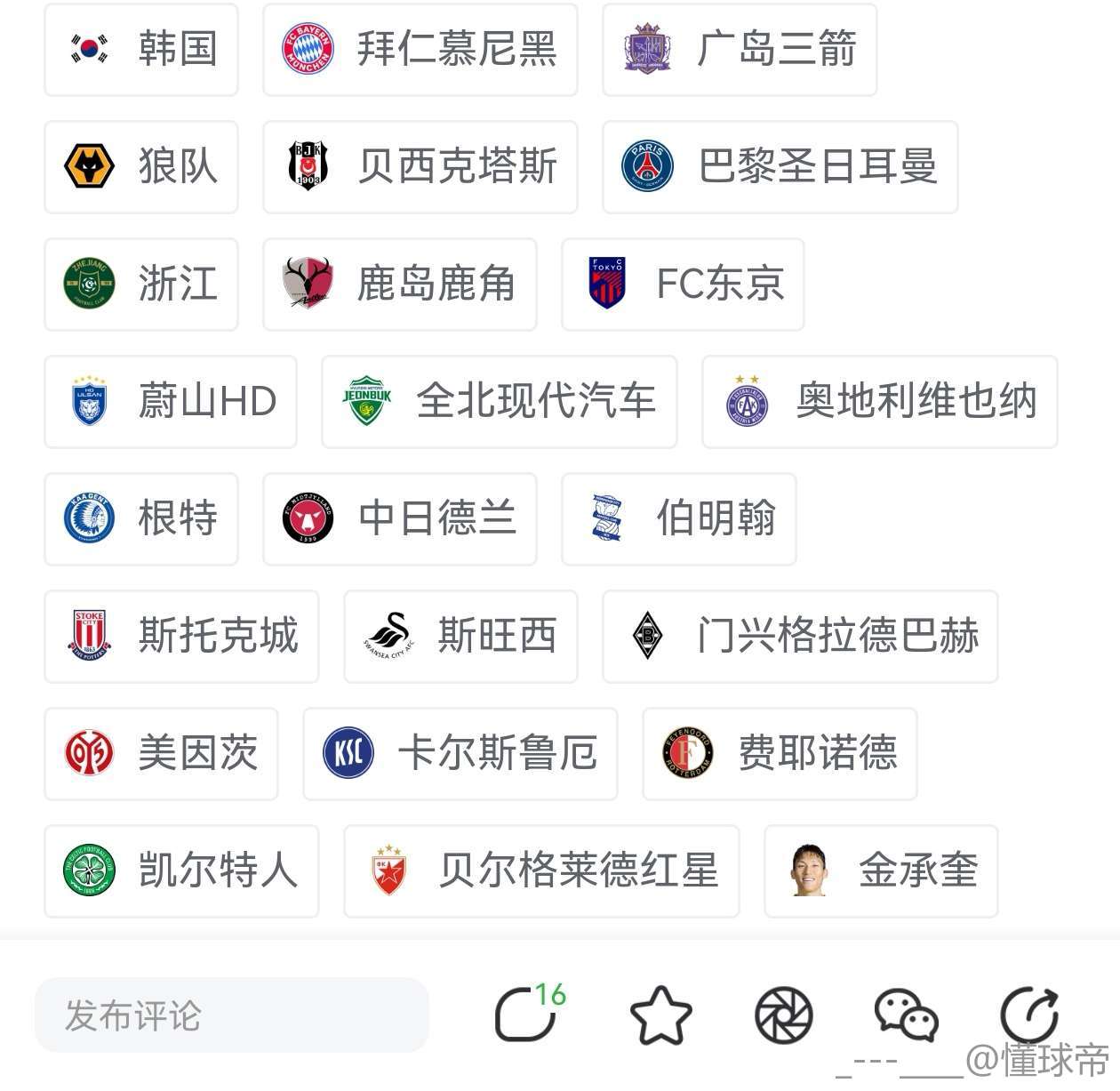This screenshot has height=1091, width=1120.
Task: Share to WeChat
Action: (906, 1015)
